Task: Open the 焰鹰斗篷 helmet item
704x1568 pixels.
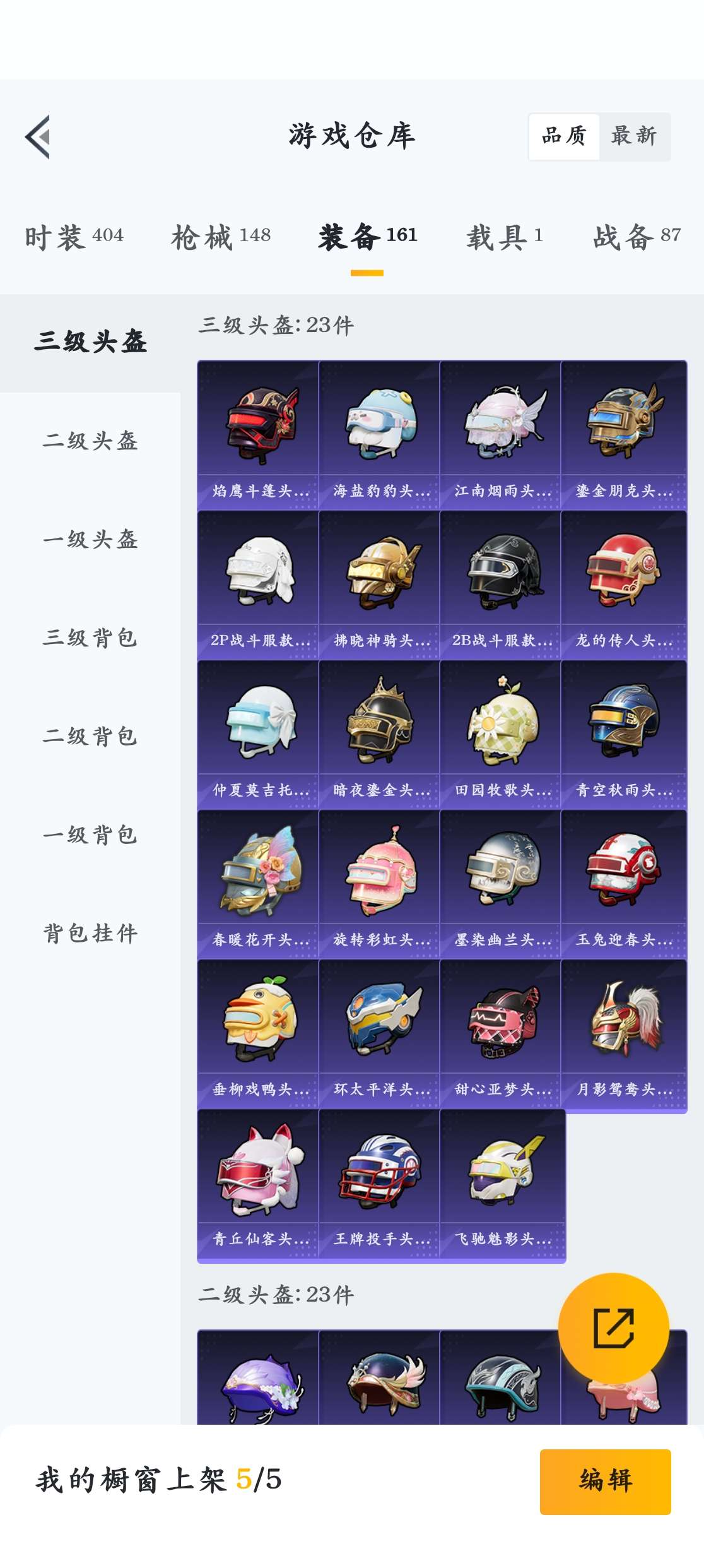Action: 258,435
